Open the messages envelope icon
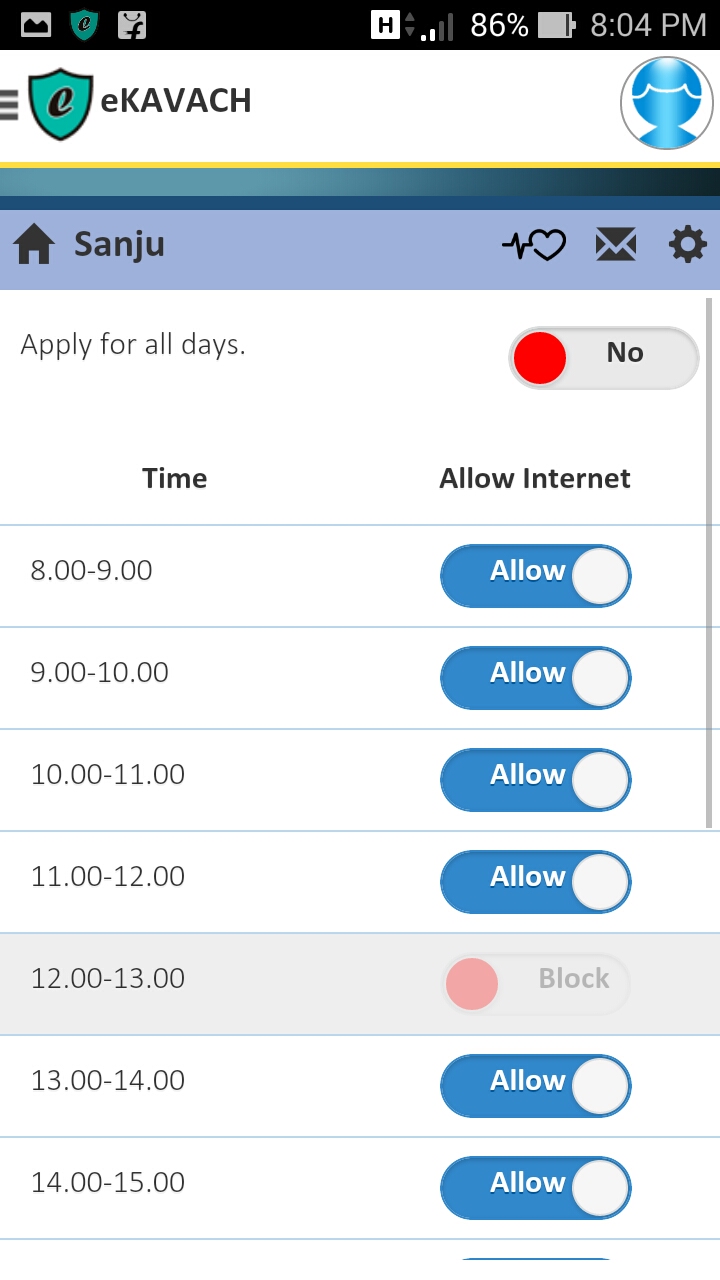The height and width of the screenshot is (1280, 720). (x=616, y=245)
